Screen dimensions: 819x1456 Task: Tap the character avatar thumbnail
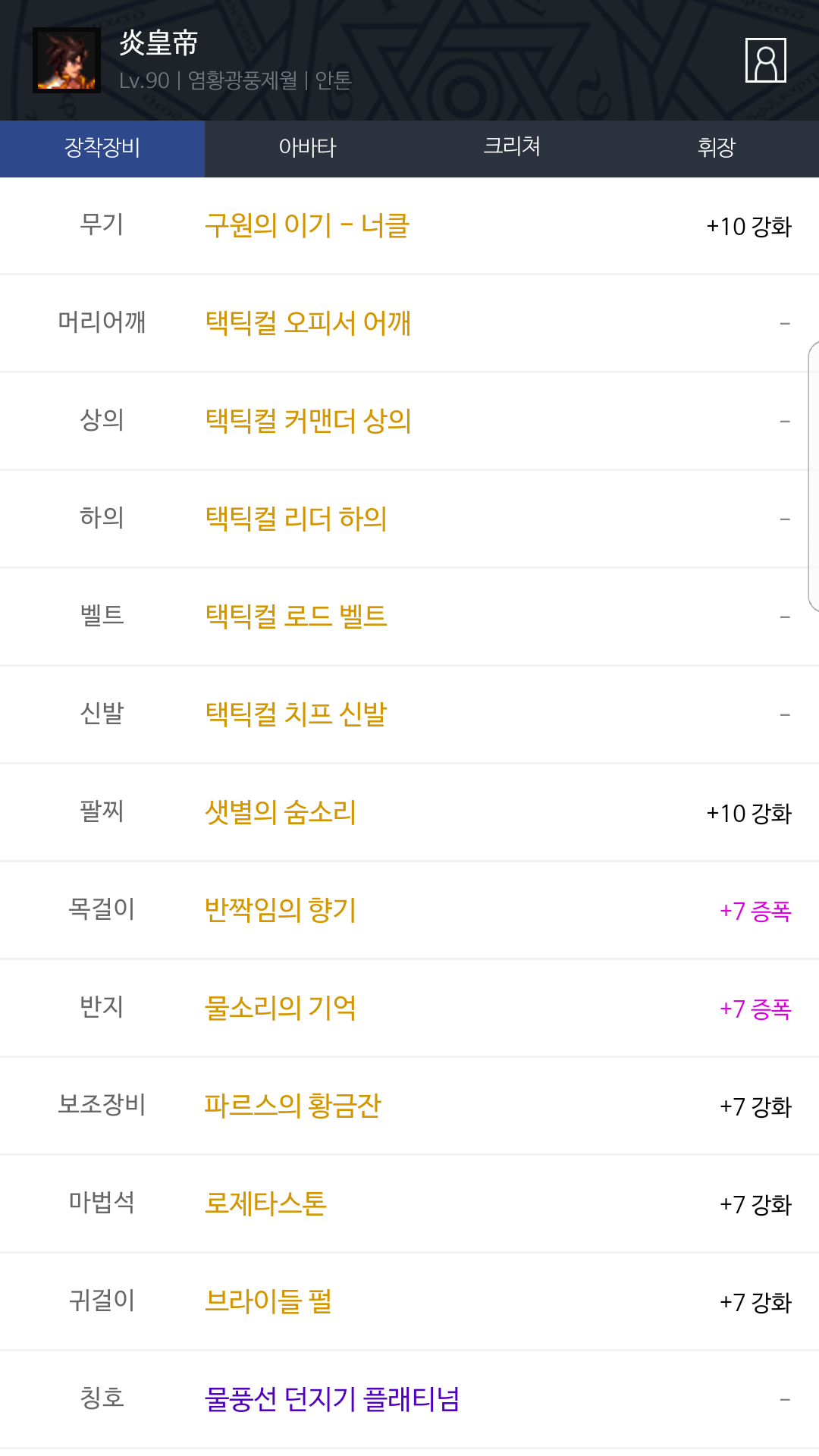[67, 61]
